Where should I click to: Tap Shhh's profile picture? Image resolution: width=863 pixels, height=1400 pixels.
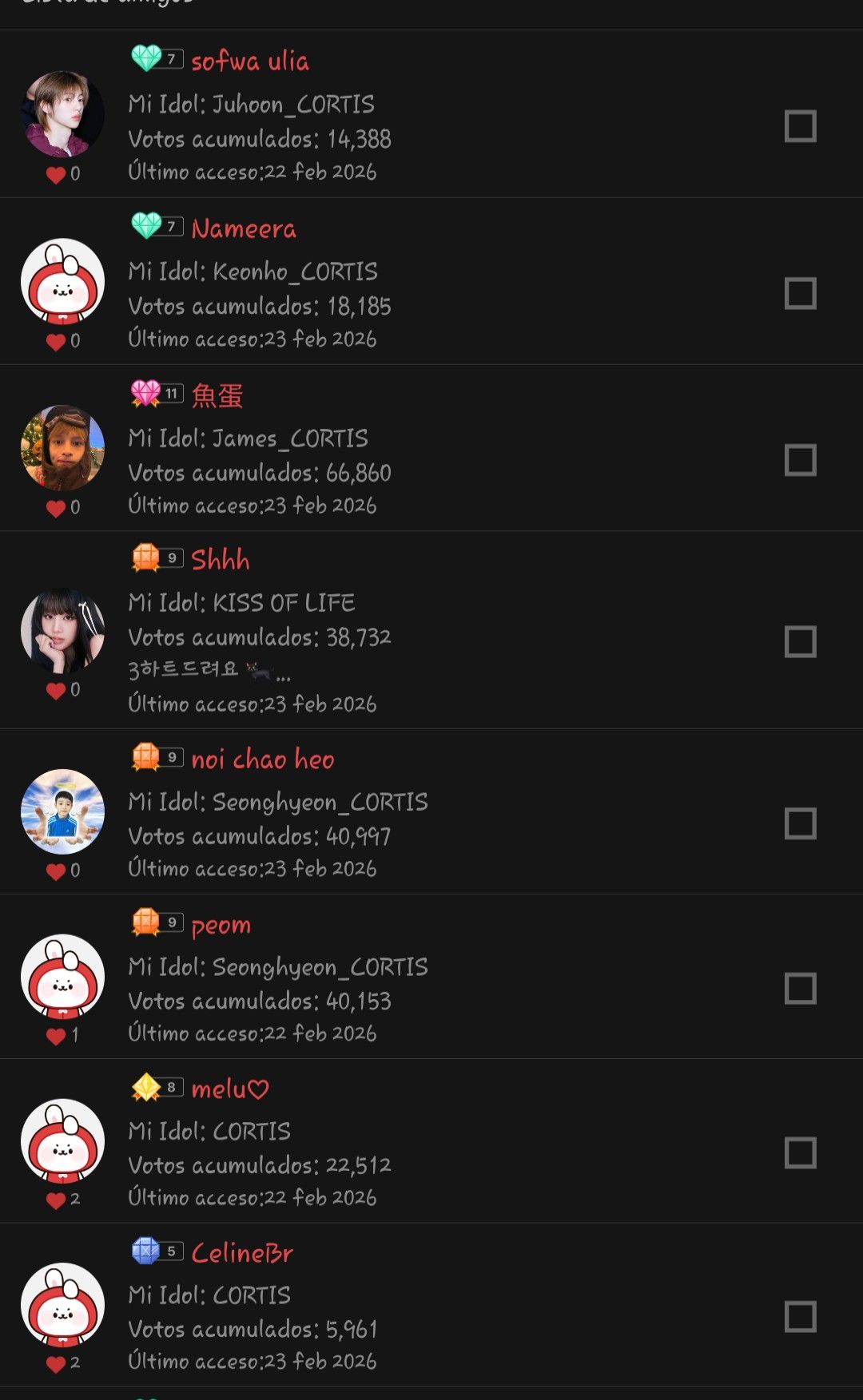tap(62, 630)
